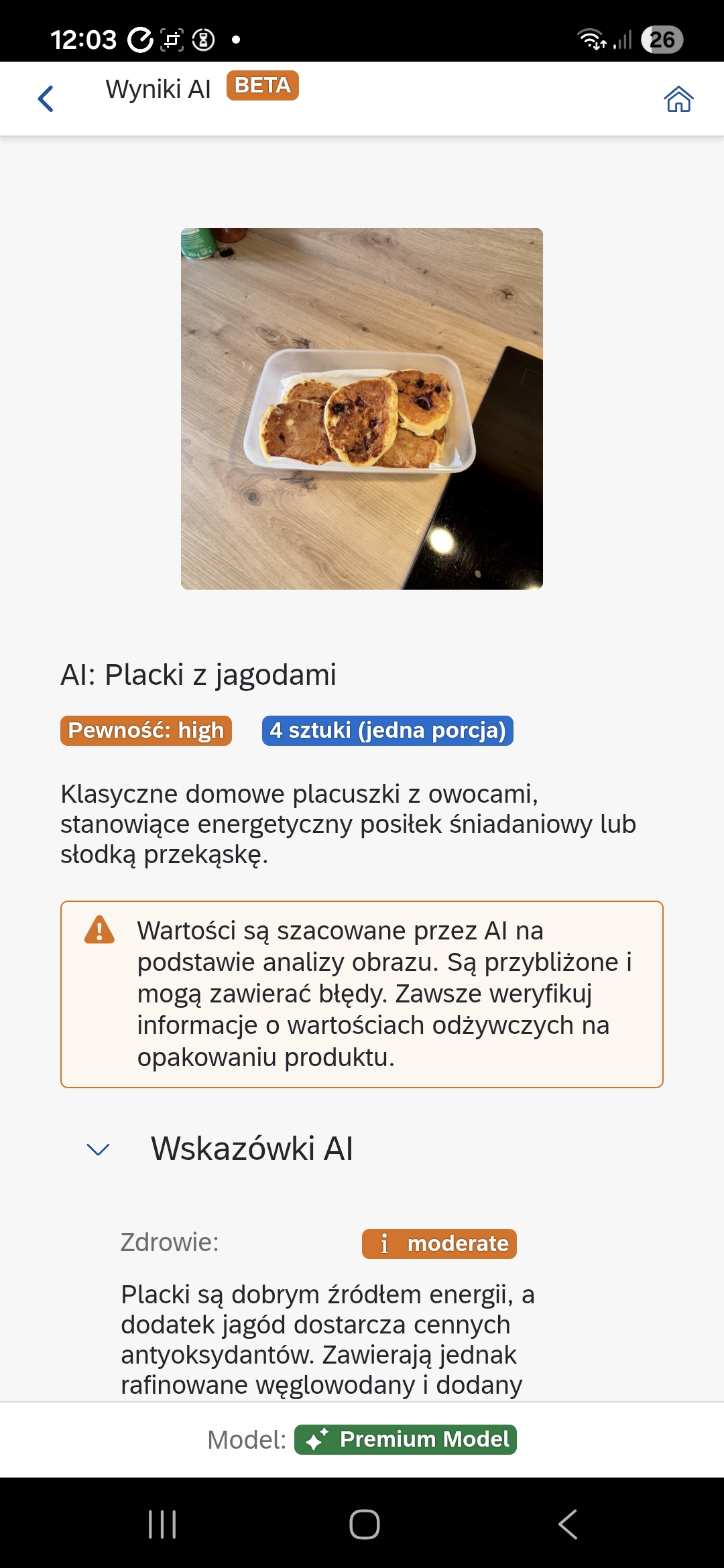The image size is (724, 1568).
Task: Open the pancake photo thumbnail
Action: [362, 407]
